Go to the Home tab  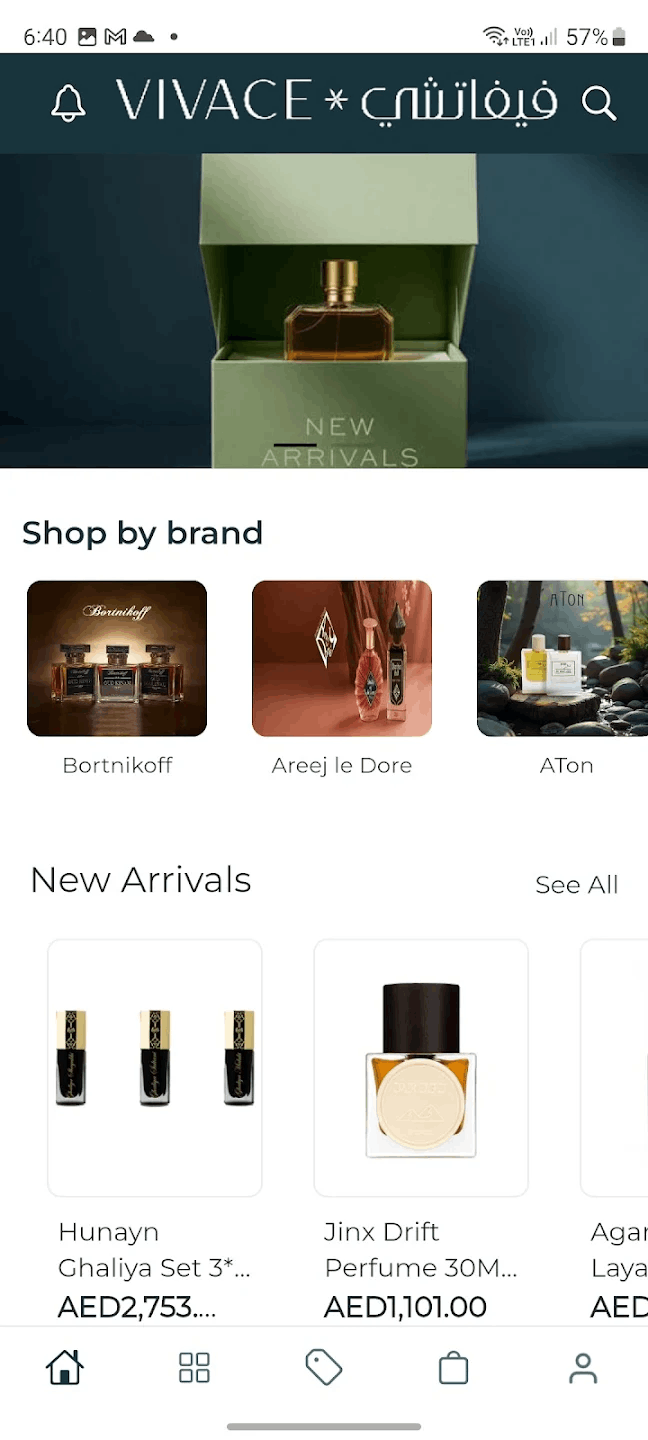coord(65,1367)
